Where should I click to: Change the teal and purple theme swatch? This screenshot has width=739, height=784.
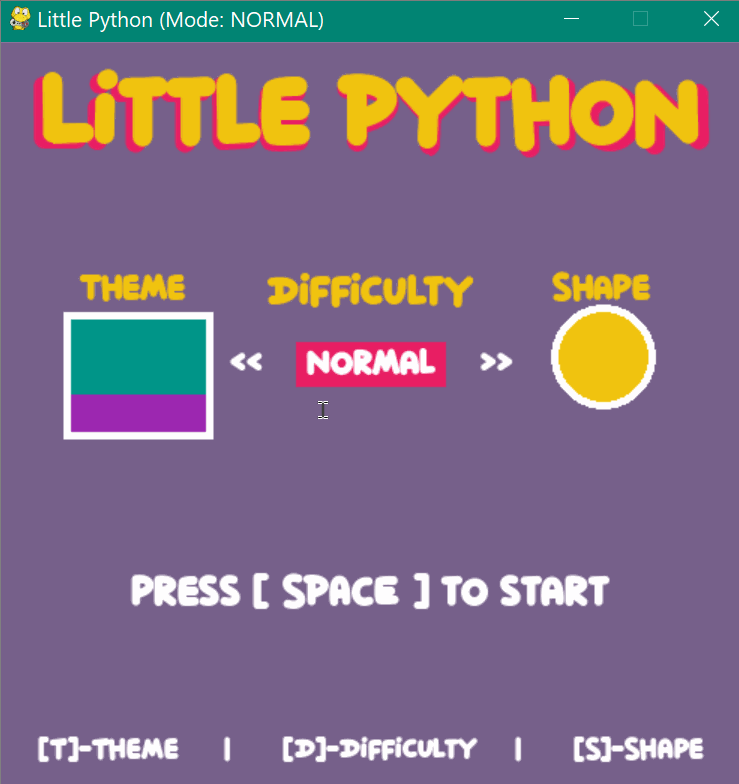tap(138, 375)
